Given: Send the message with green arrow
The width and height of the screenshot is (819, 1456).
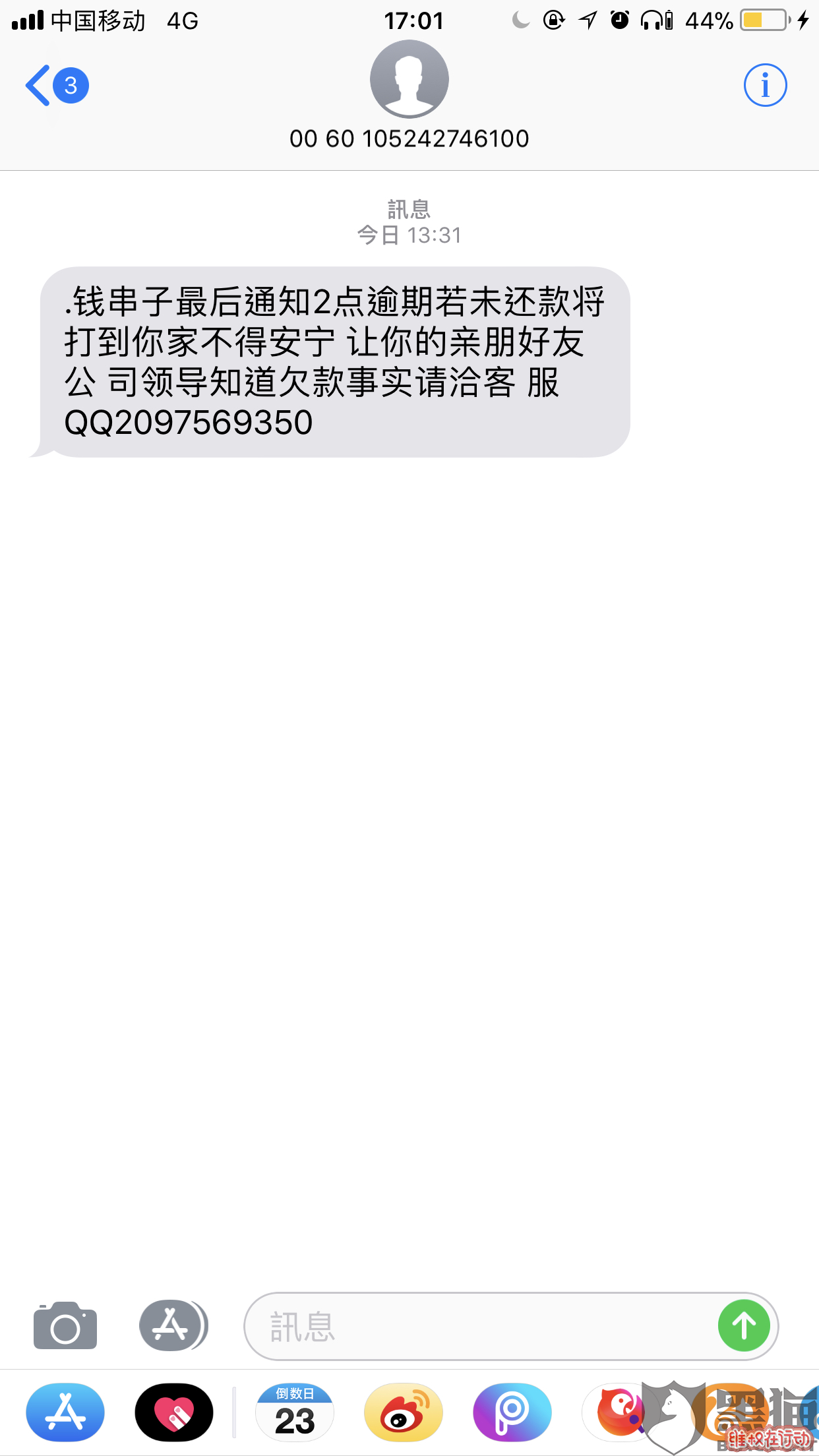Looking at the screenshot, I should click(744, 1325).
